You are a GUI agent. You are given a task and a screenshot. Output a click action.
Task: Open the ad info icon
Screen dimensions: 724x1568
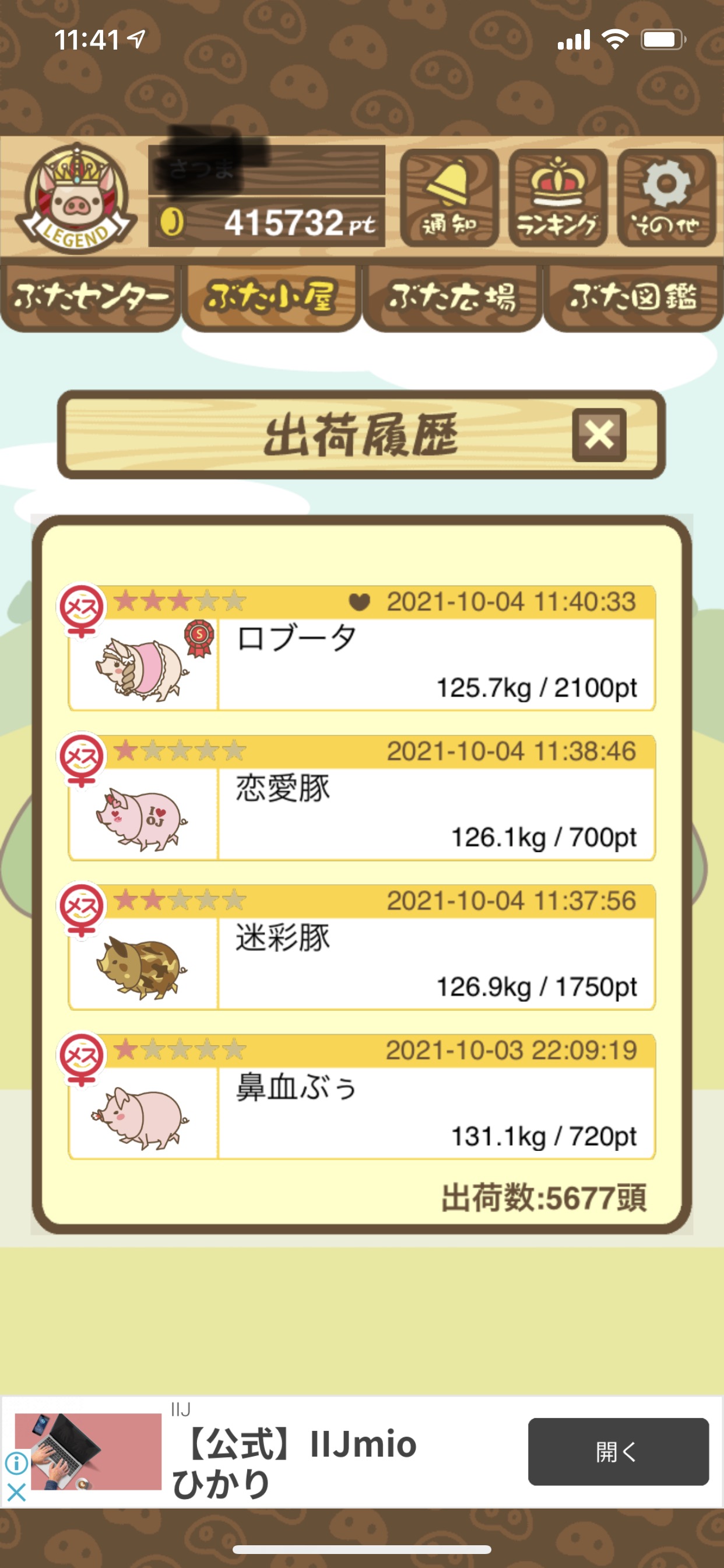(16, 1462)
